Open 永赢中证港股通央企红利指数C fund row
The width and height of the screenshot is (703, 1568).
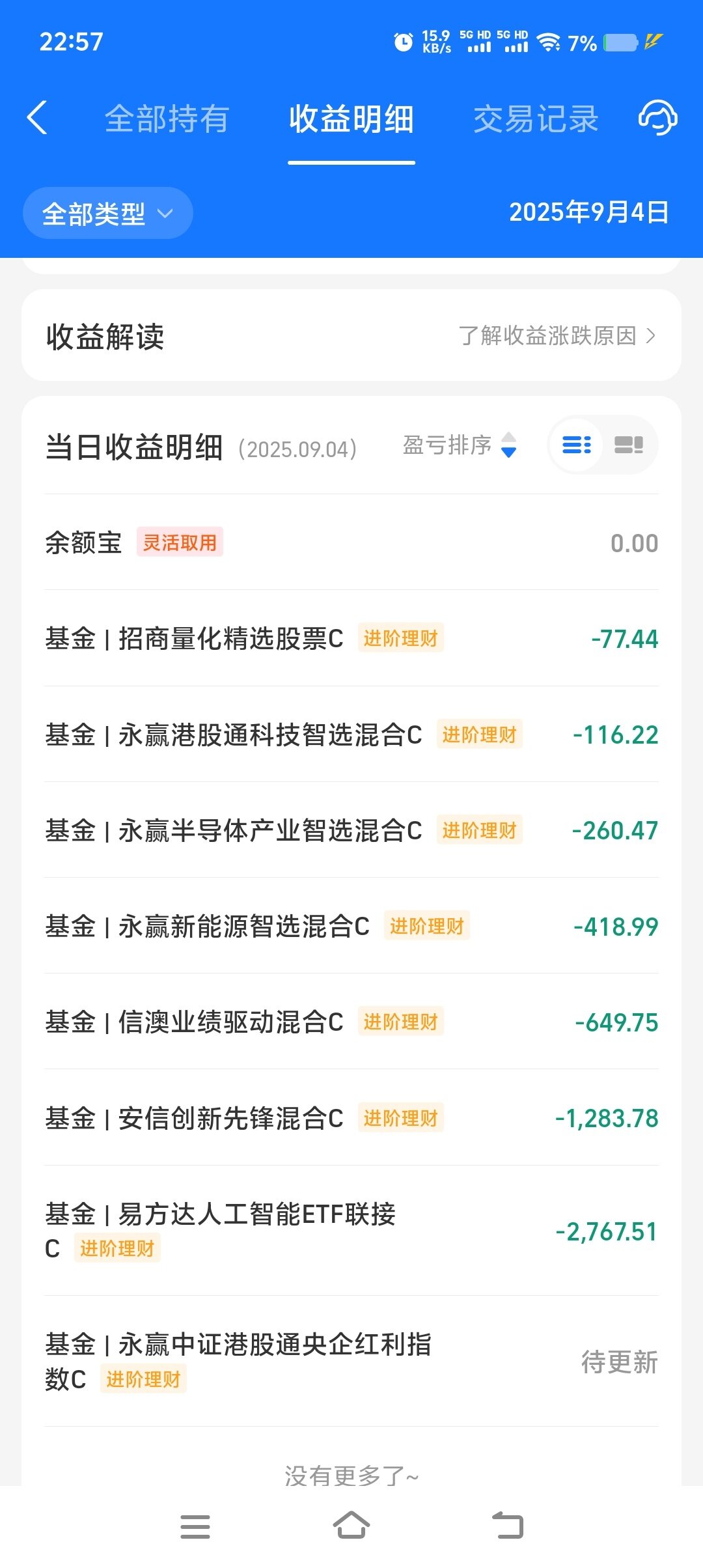(x=351, y=1362)
